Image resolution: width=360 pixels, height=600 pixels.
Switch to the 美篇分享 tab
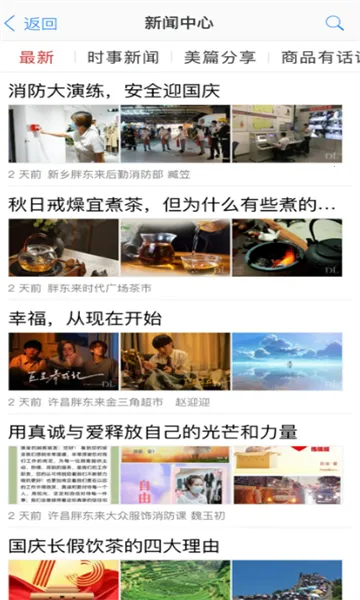(220, 57)
